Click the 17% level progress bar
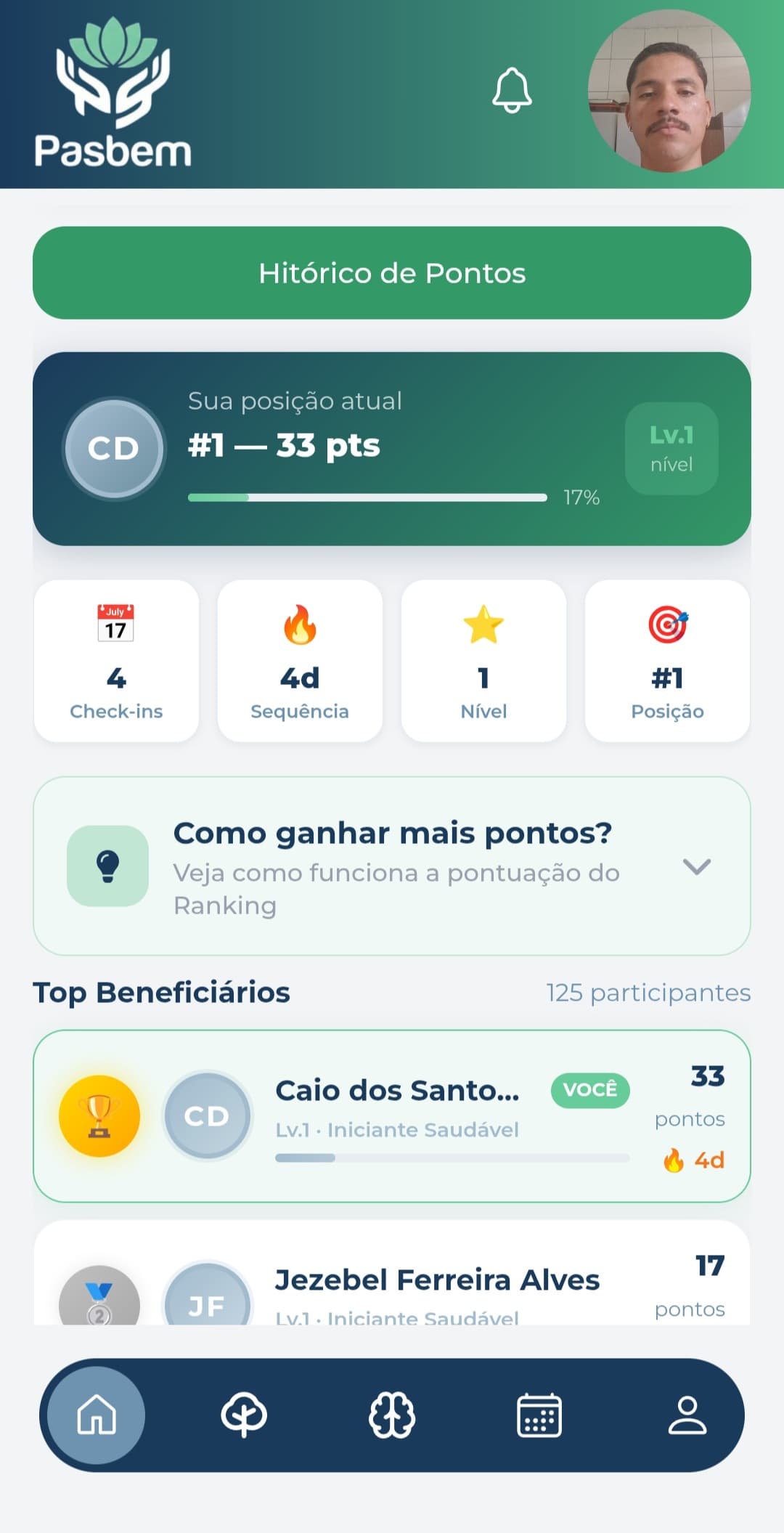The image size is (784, 1533). [x=367, y=498]
